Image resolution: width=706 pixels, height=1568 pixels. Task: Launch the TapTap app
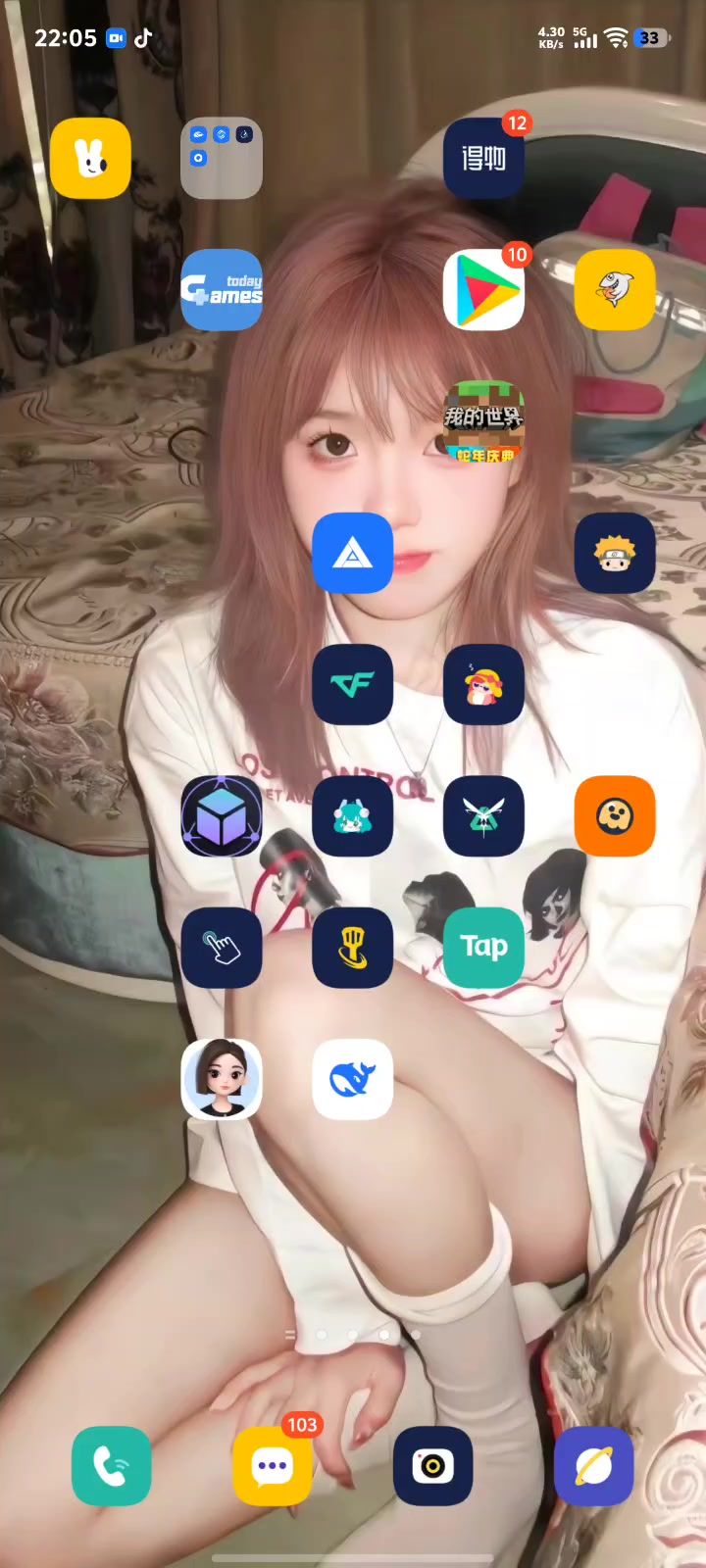point(483,947)
